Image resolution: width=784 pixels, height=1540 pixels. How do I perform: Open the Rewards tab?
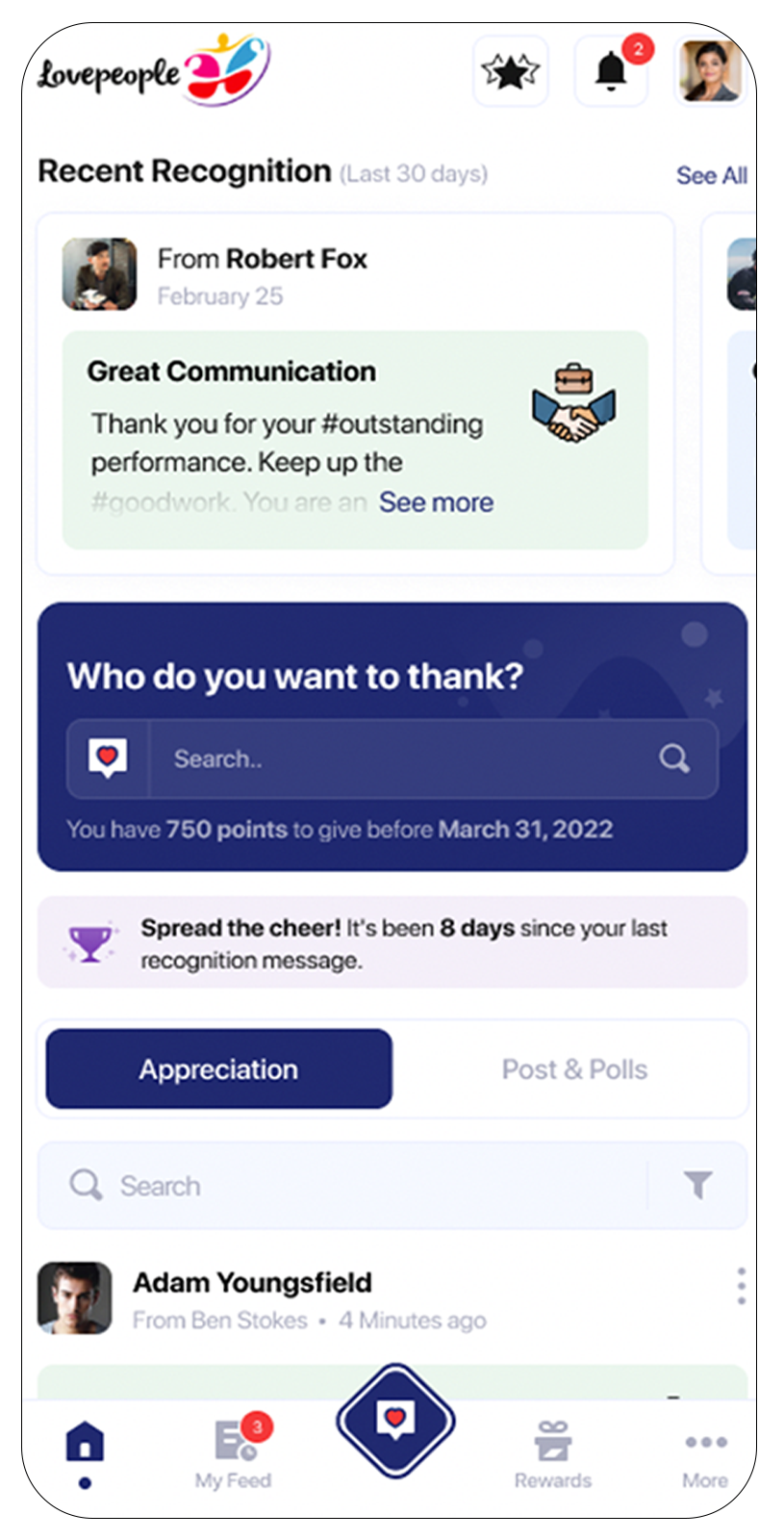pos(553,1453)
